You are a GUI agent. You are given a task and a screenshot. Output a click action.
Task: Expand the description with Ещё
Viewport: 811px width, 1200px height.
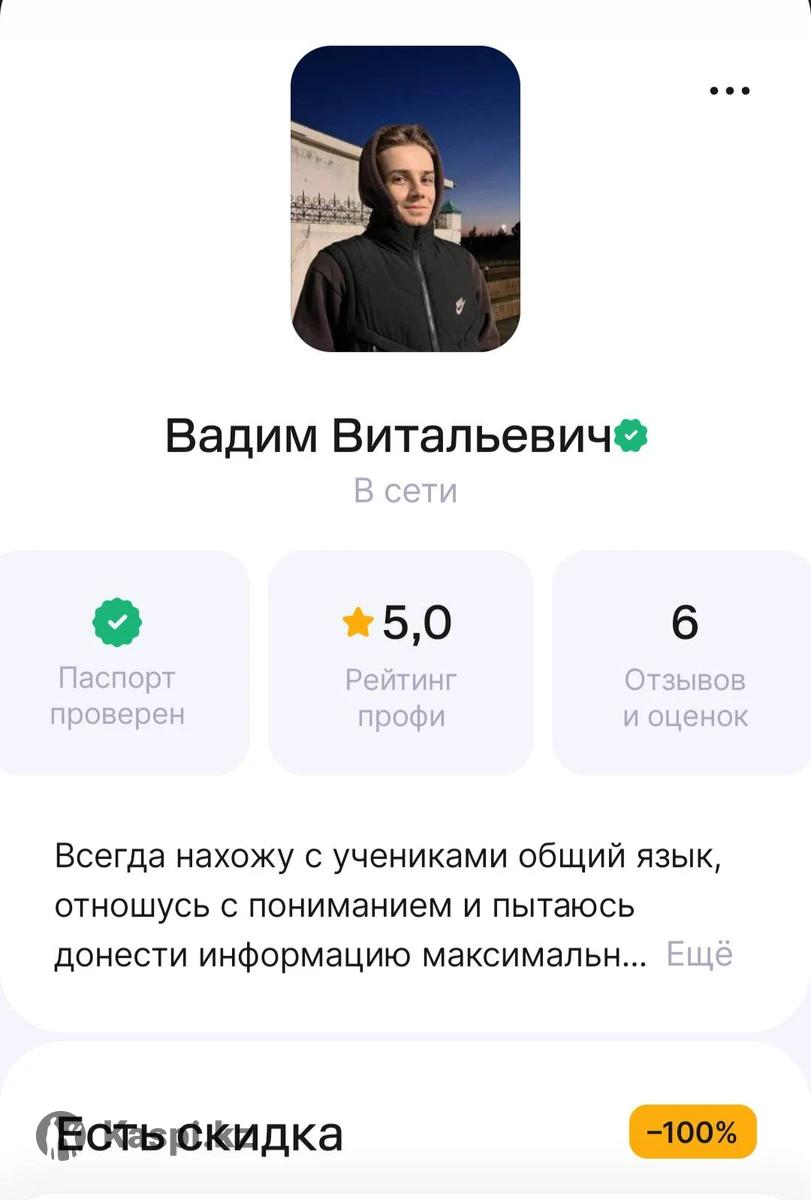click(699, 954)
